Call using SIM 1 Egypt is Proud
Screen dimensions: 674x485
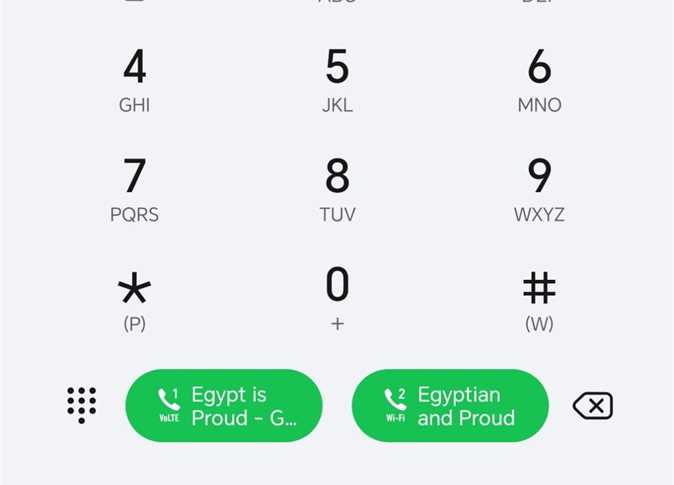click(224, 406)
